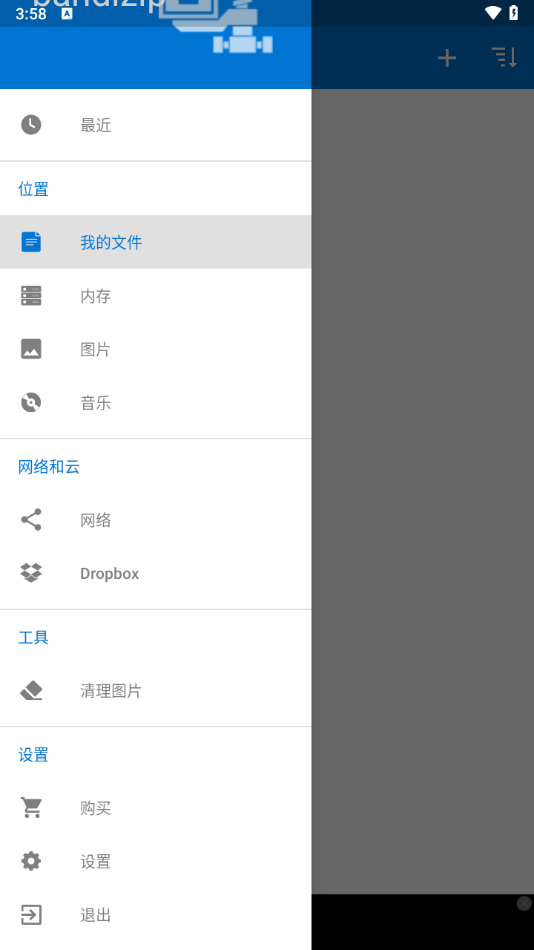Tap the plus icon in the toolbar
The height and width of the screenshot is (950, 534).
point(447,58)
